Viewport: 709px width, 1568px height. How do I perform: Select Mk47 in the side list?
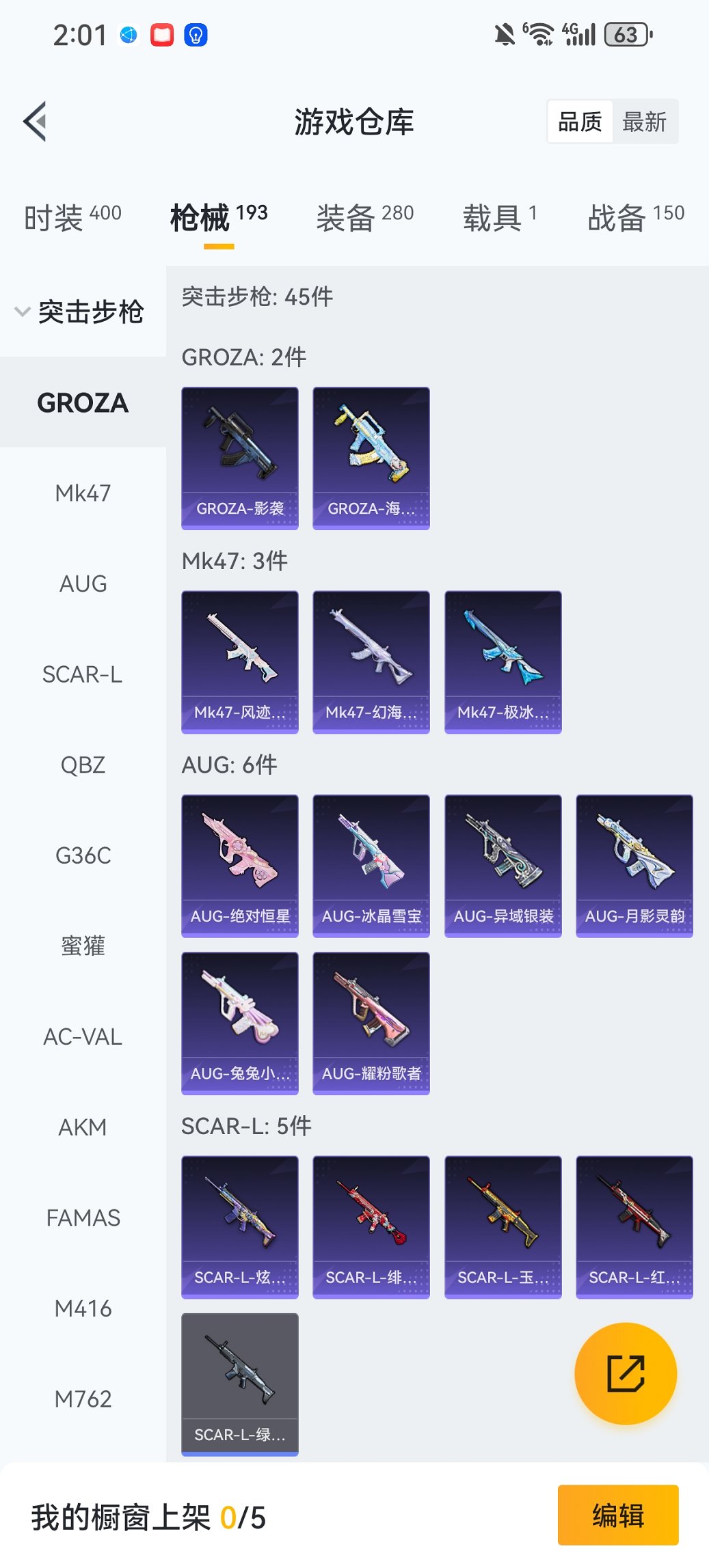point(83,493)
